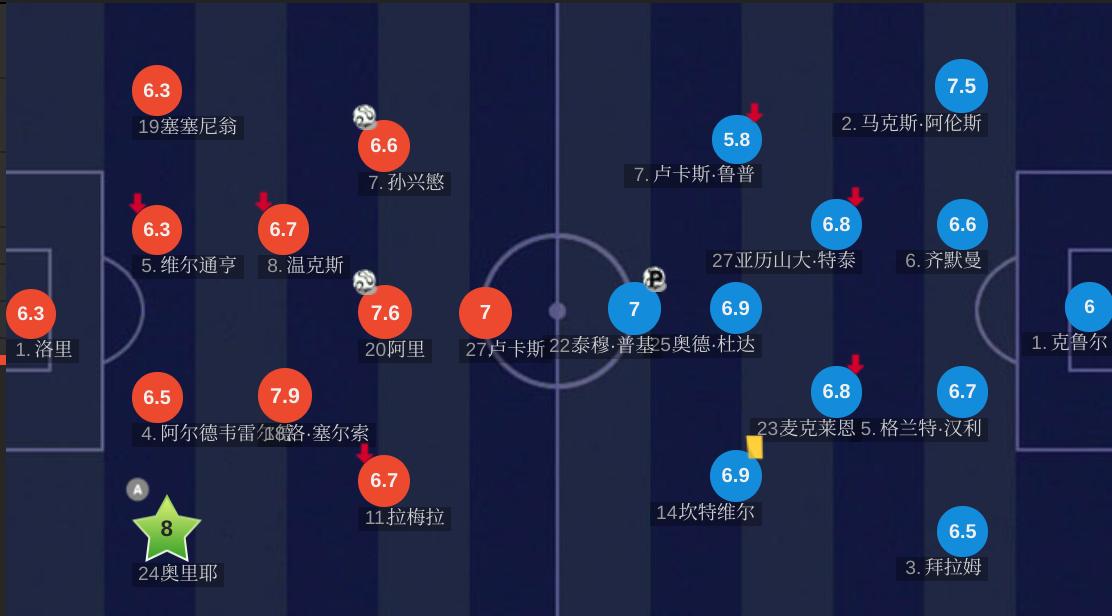The image size is (1112, 616).
Task: View 11 拉梅拉's match rating
Action: [384, 481]
